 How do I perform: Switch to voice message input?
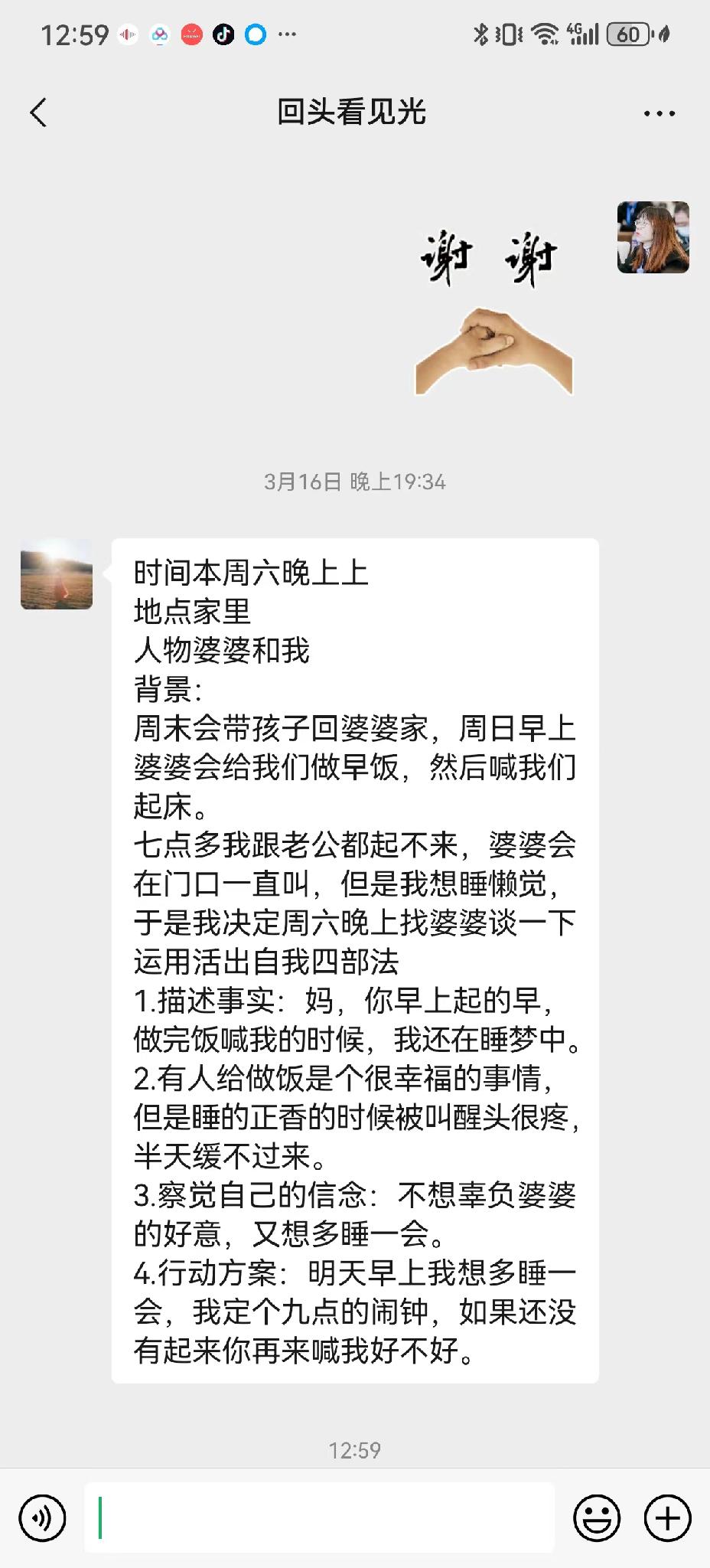[43, 1517]
